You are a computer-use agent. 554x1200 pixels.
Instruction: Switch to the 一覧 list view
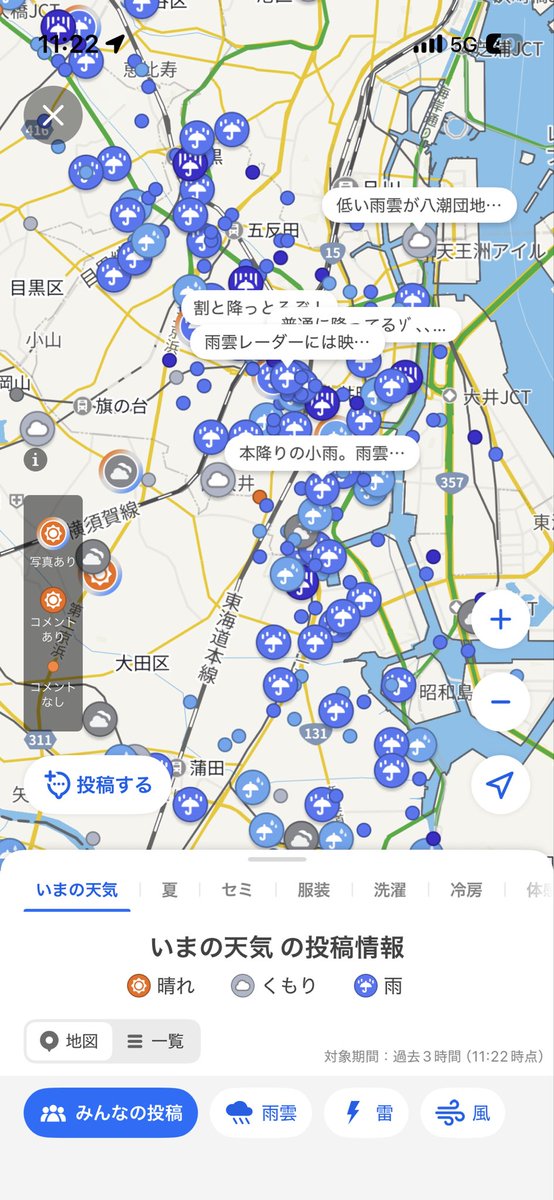tap(156, 1041)
